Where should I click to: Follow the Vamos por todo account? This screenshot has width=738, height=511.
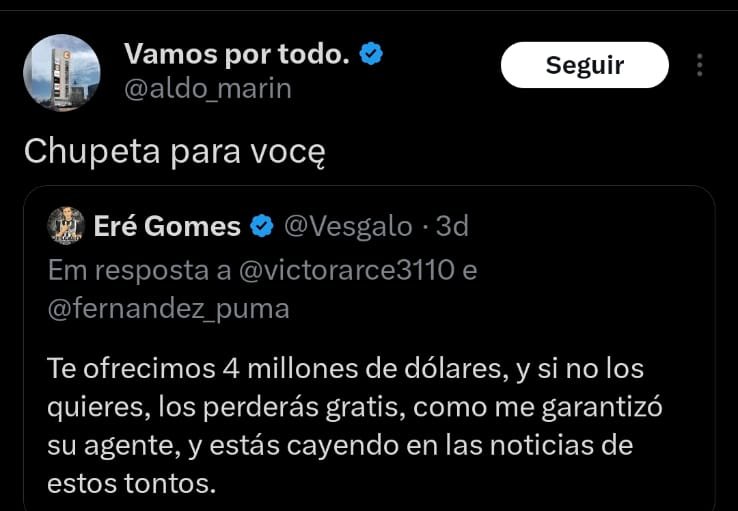tap(584, 66)
